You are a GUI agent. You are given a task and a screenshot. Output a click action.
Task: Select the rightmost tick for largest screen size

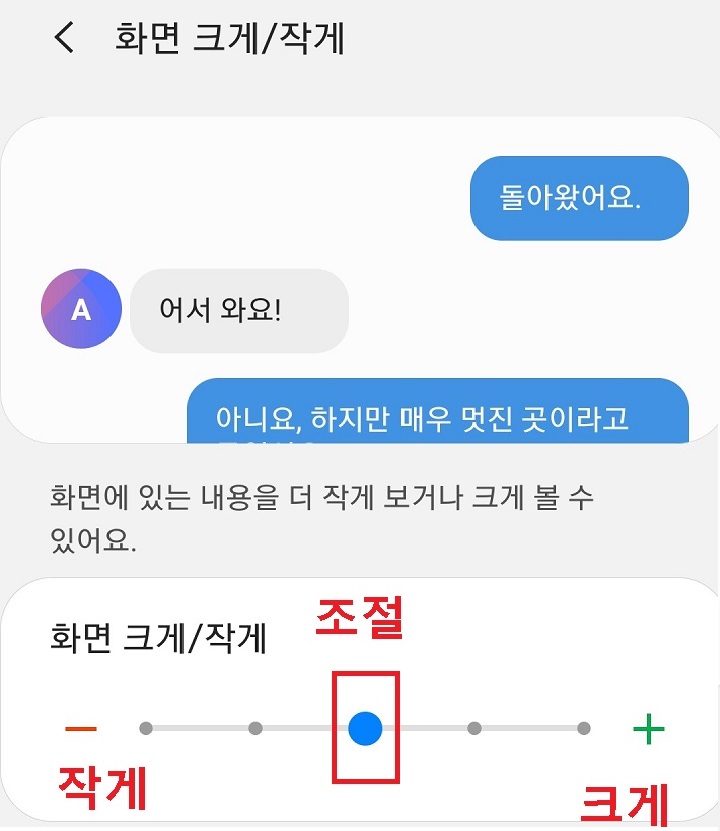tap(582, 729)
